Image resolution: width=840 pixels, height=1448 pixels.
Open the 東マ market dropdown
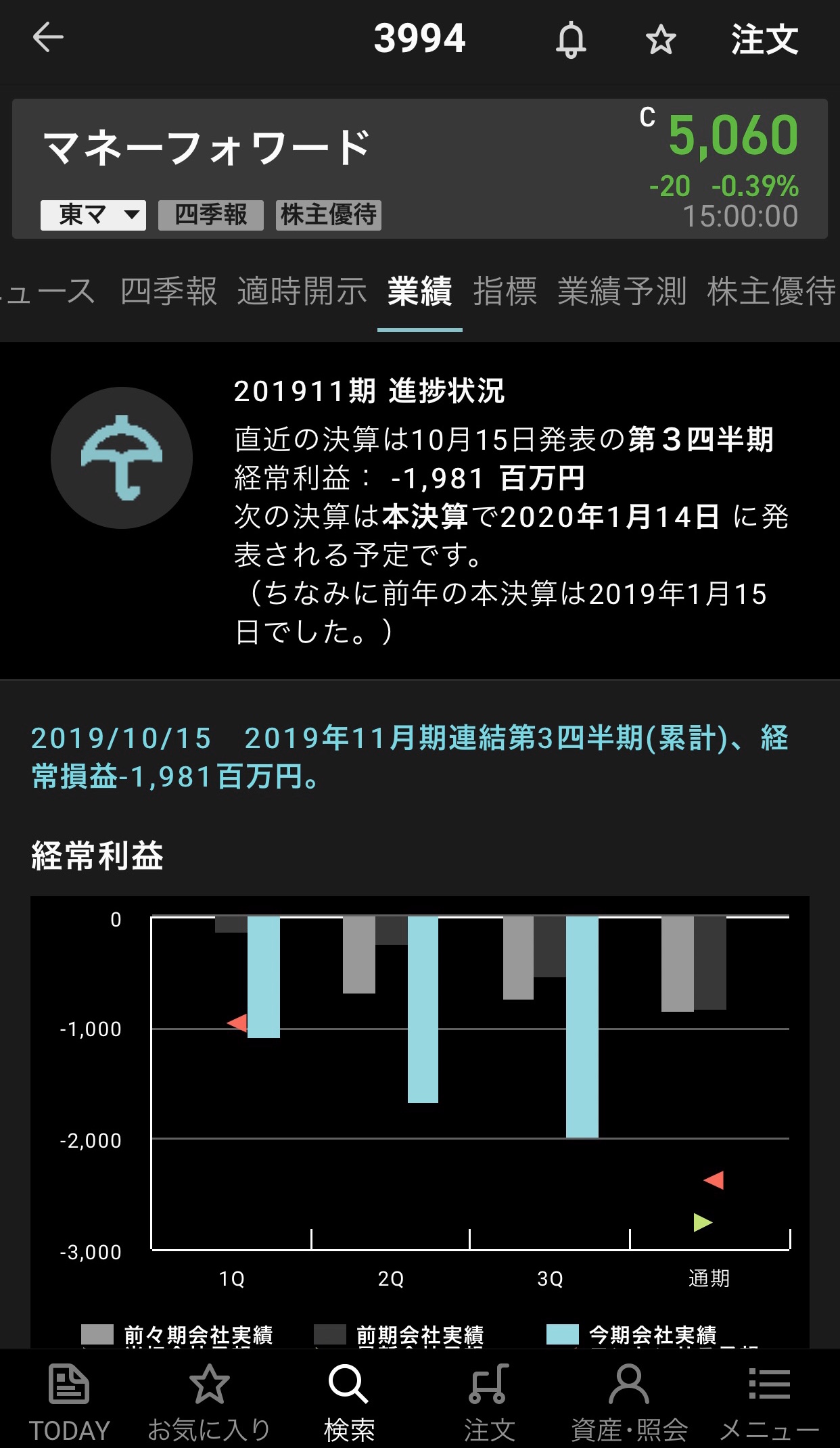[x=93, y=215]
